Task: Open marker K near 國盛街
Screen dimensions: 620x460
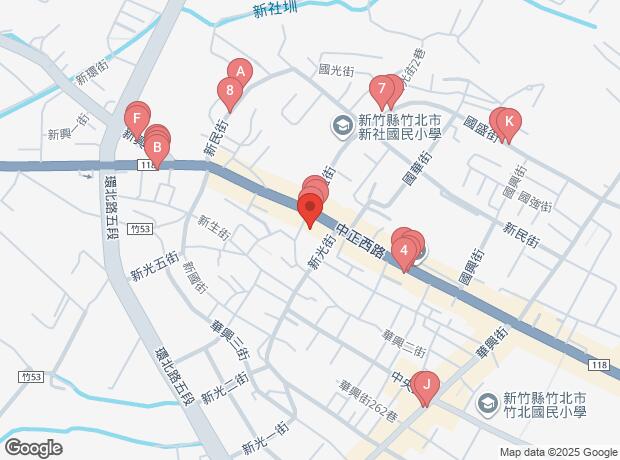Action: coord(508,122)
